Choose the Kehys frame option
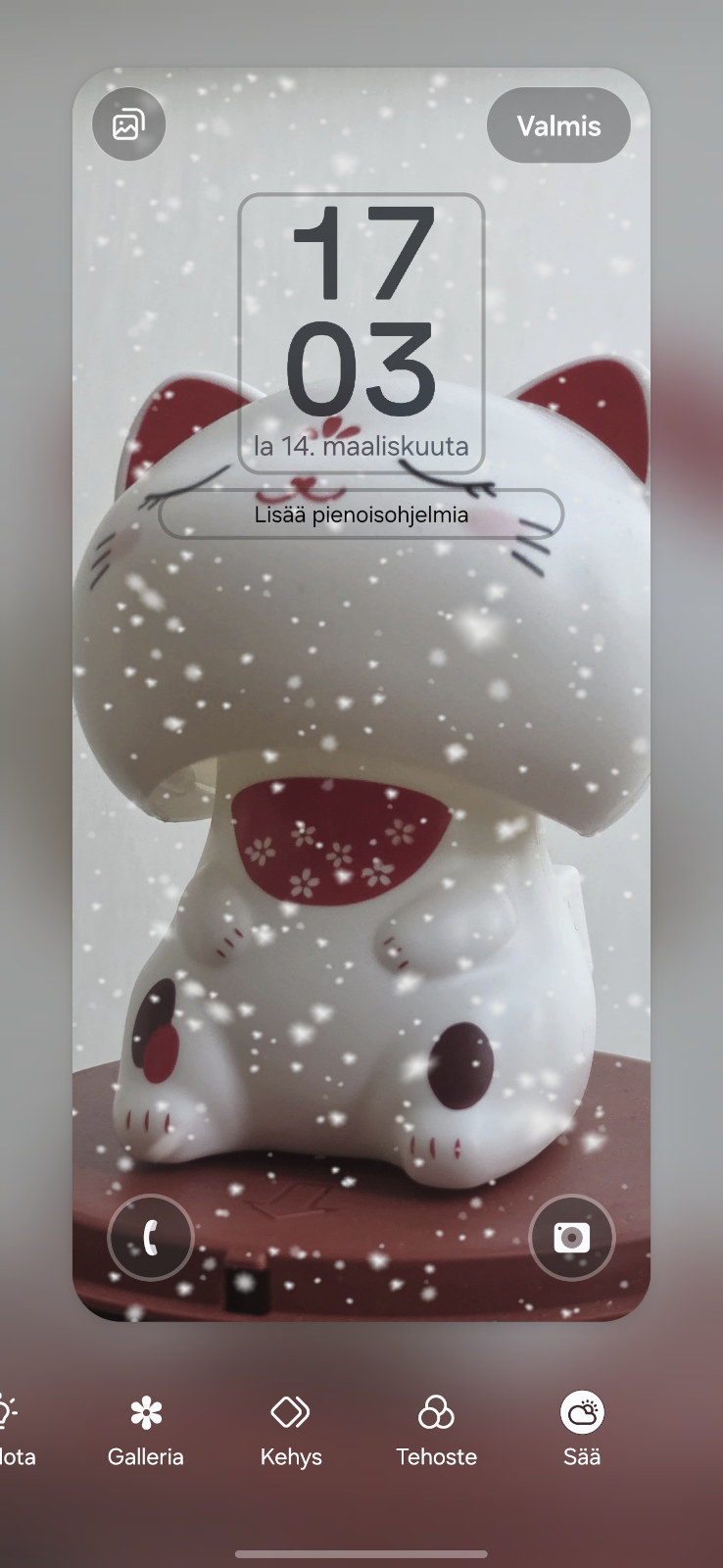723x1568 pixels. click(x=291, y=1431)
